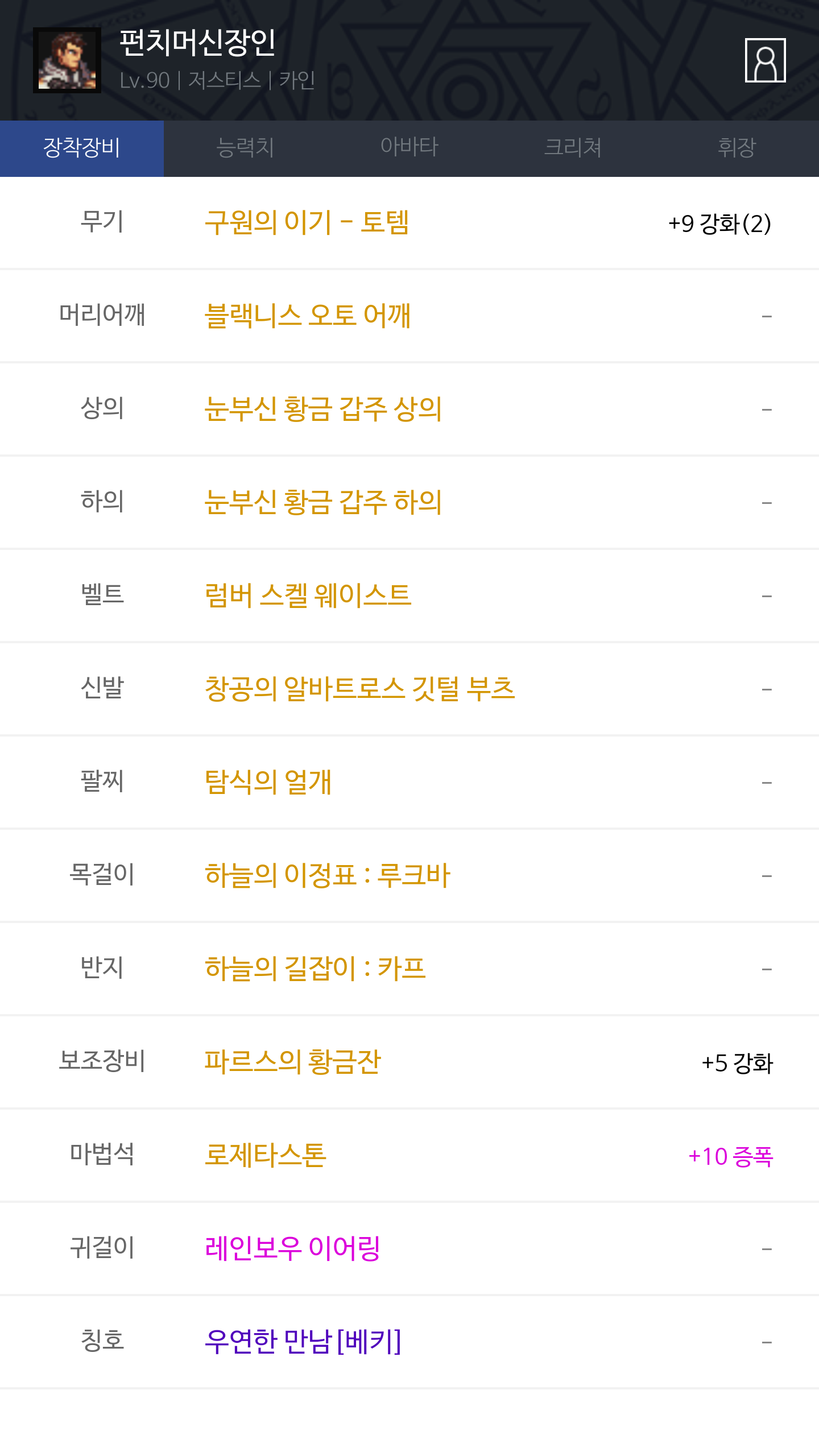View title 우연한 만남 [베키]
Image resolution: width=819 pixels, height=1456 pixels.
tap(303, 1342)
